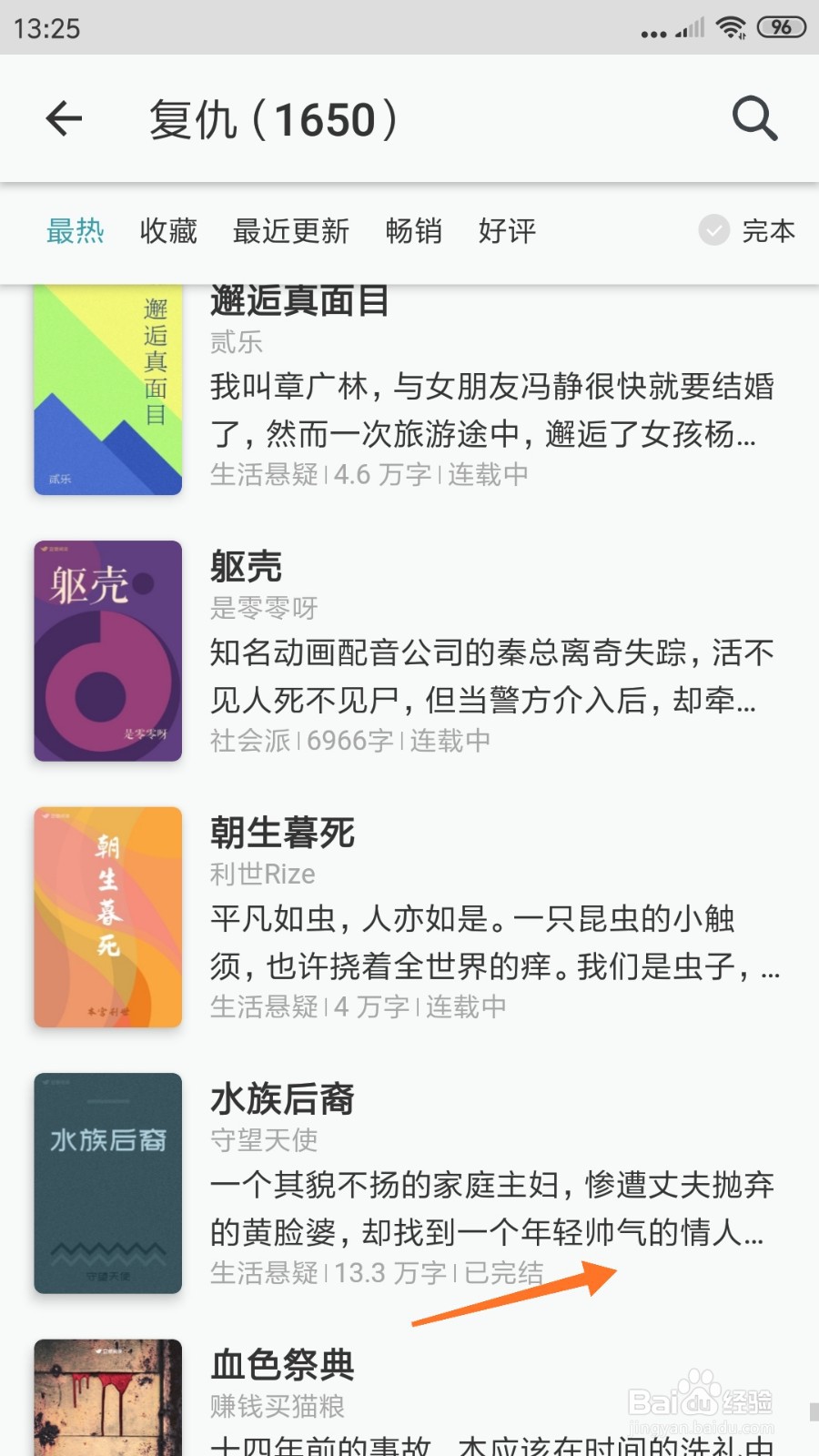Tap the 水族后裔 cover image

(107, 1183)
